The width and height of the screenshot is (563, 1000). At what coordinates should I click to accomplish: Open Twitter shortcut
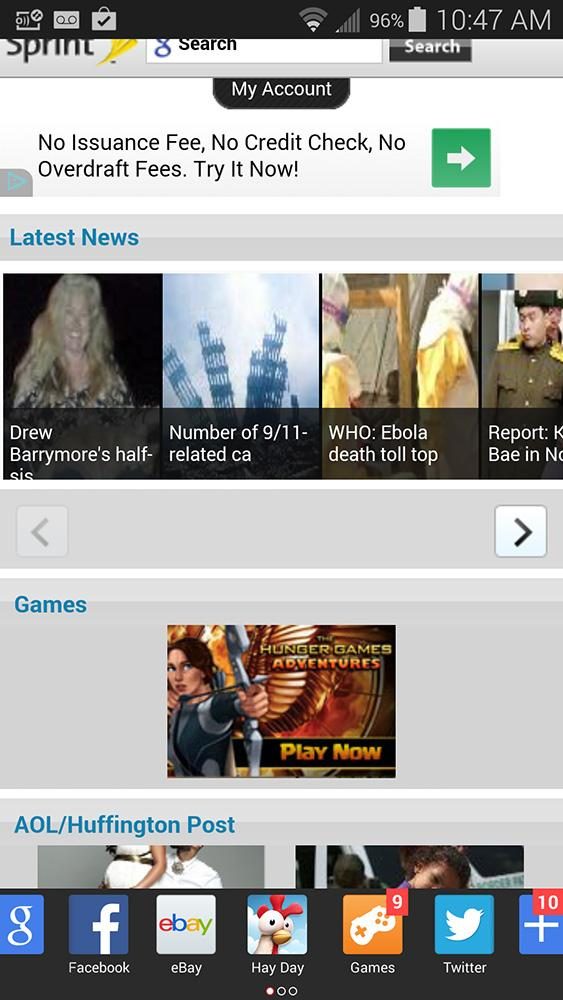[x=464, y=934]
